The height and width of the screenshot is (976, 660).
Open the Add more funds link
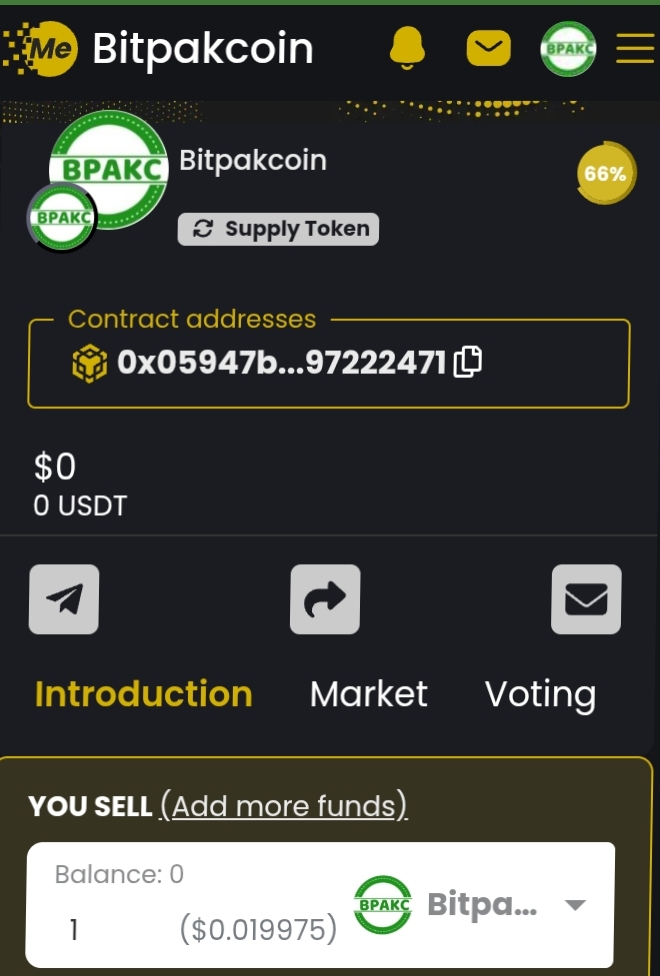[x=284, y=806]
